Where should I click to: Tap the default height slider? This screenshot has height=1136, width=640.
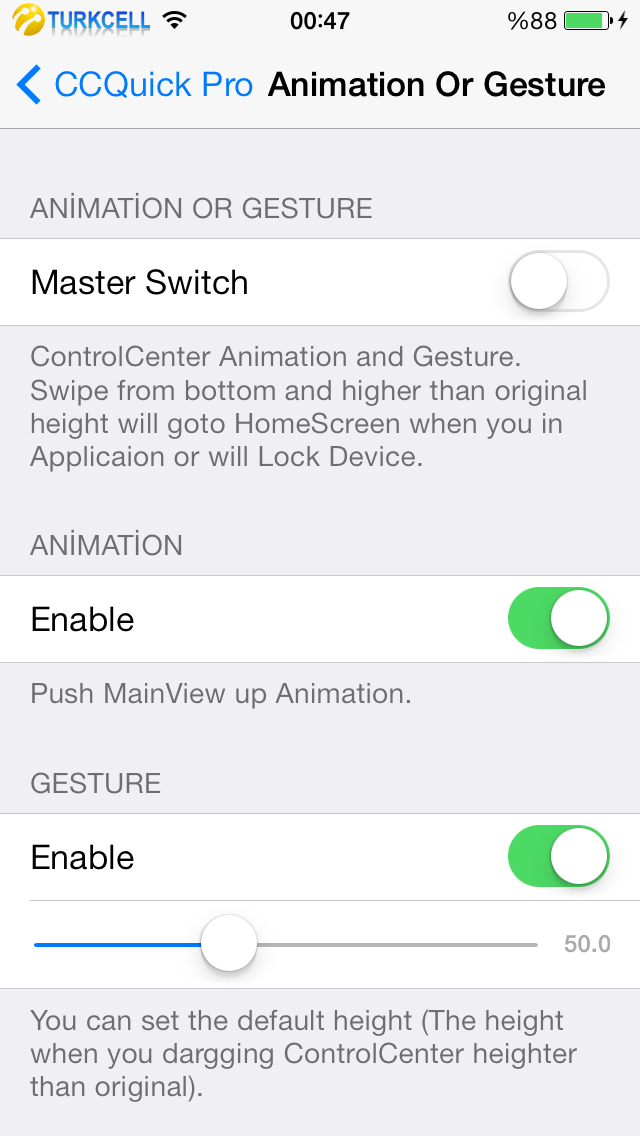pos(286,944)
